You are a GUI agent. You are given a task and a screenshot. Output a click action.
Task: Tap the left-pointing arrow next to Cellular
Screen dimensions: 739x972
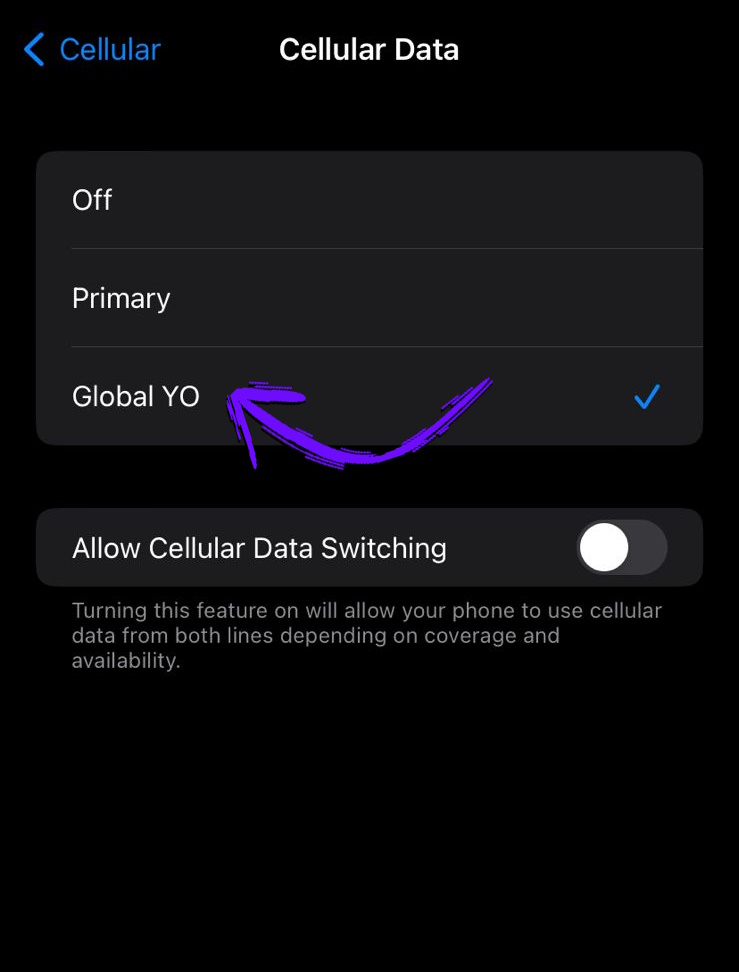point(31,49)
